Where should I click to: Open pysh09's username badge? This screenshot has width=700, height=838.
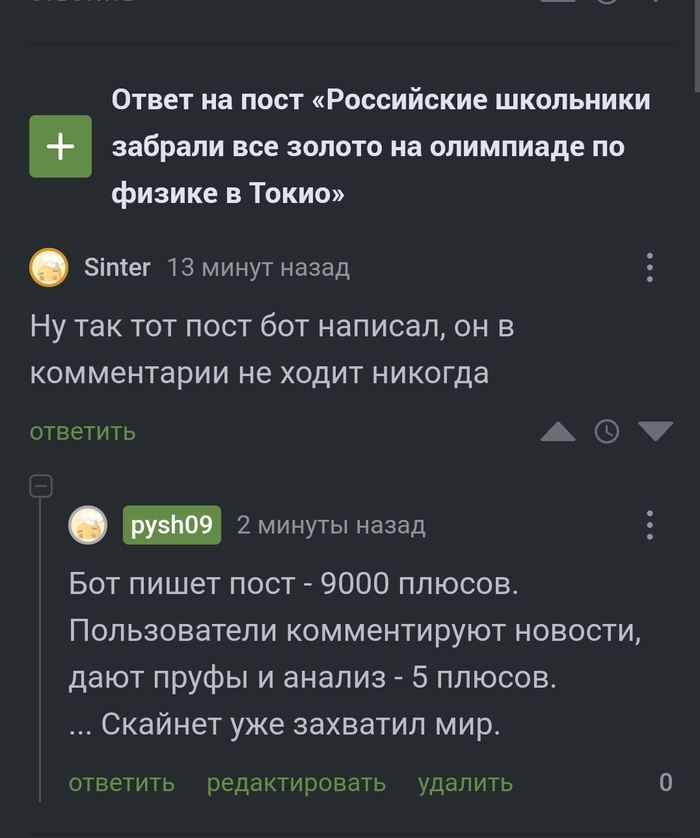[x=172, y=525]
